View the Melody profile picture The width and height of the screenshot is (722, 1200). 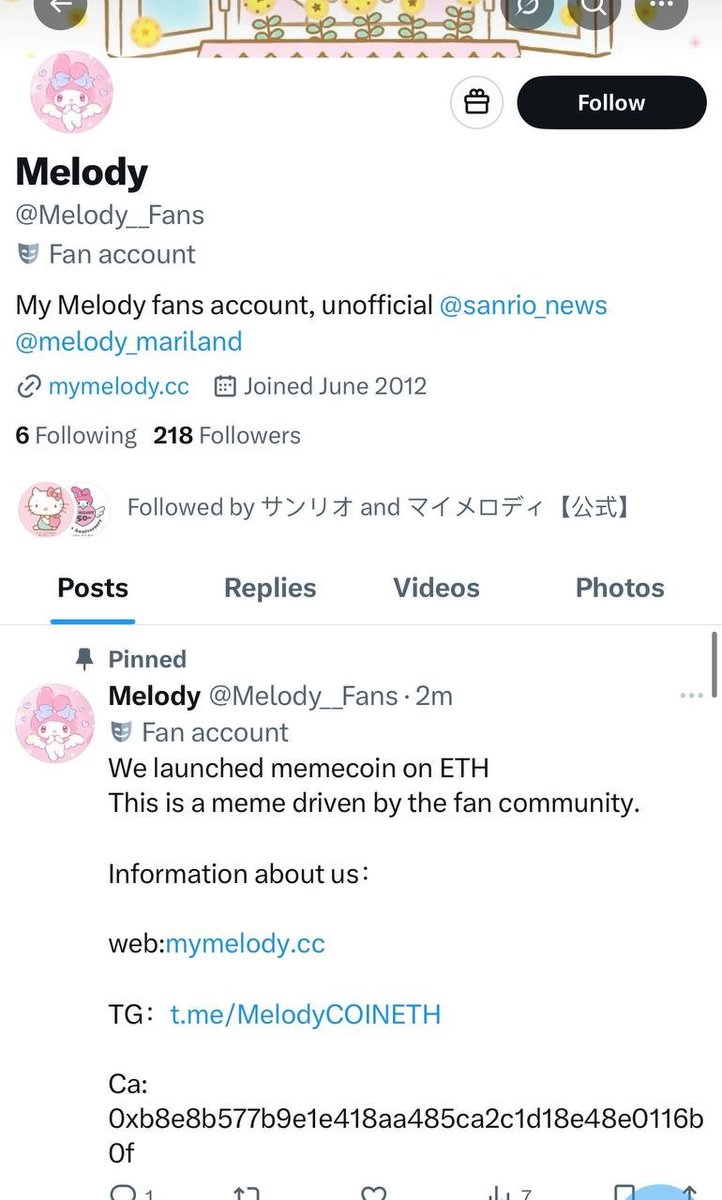coord(72,92)
